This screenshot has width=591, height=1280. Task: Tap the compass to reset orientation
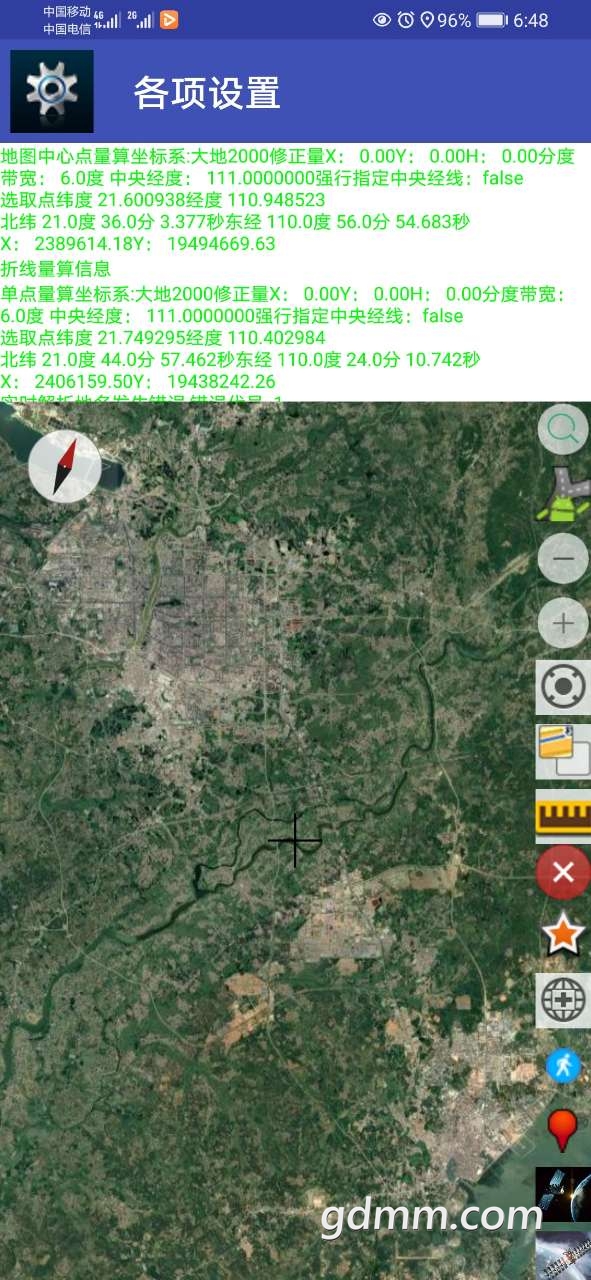point(64,466)
